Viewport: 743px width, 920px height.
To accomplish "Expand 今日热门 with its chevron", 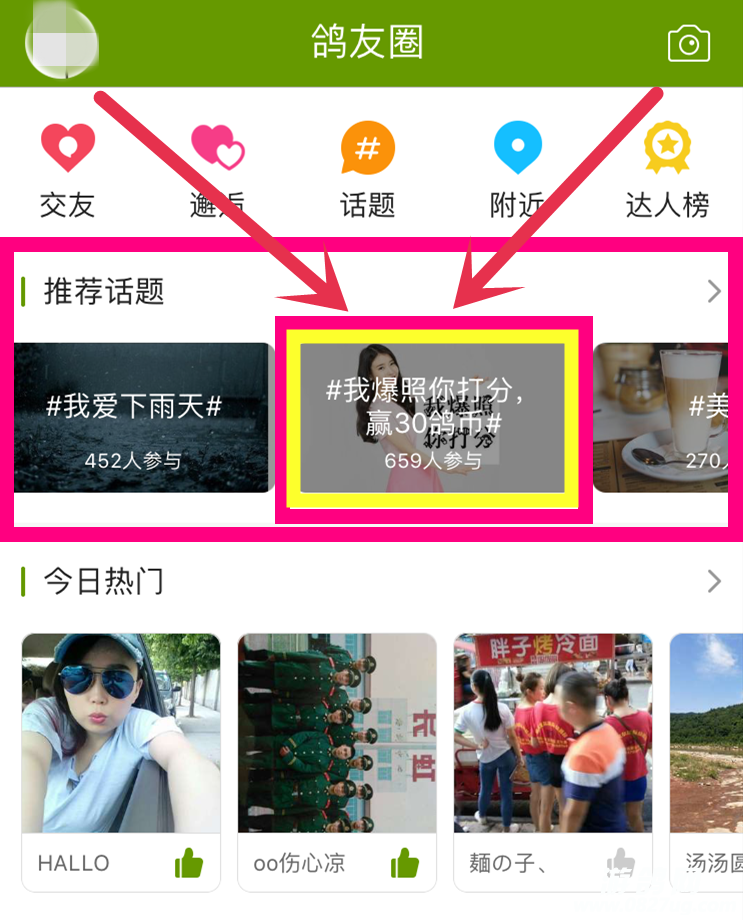I will (x=713, y=581).
